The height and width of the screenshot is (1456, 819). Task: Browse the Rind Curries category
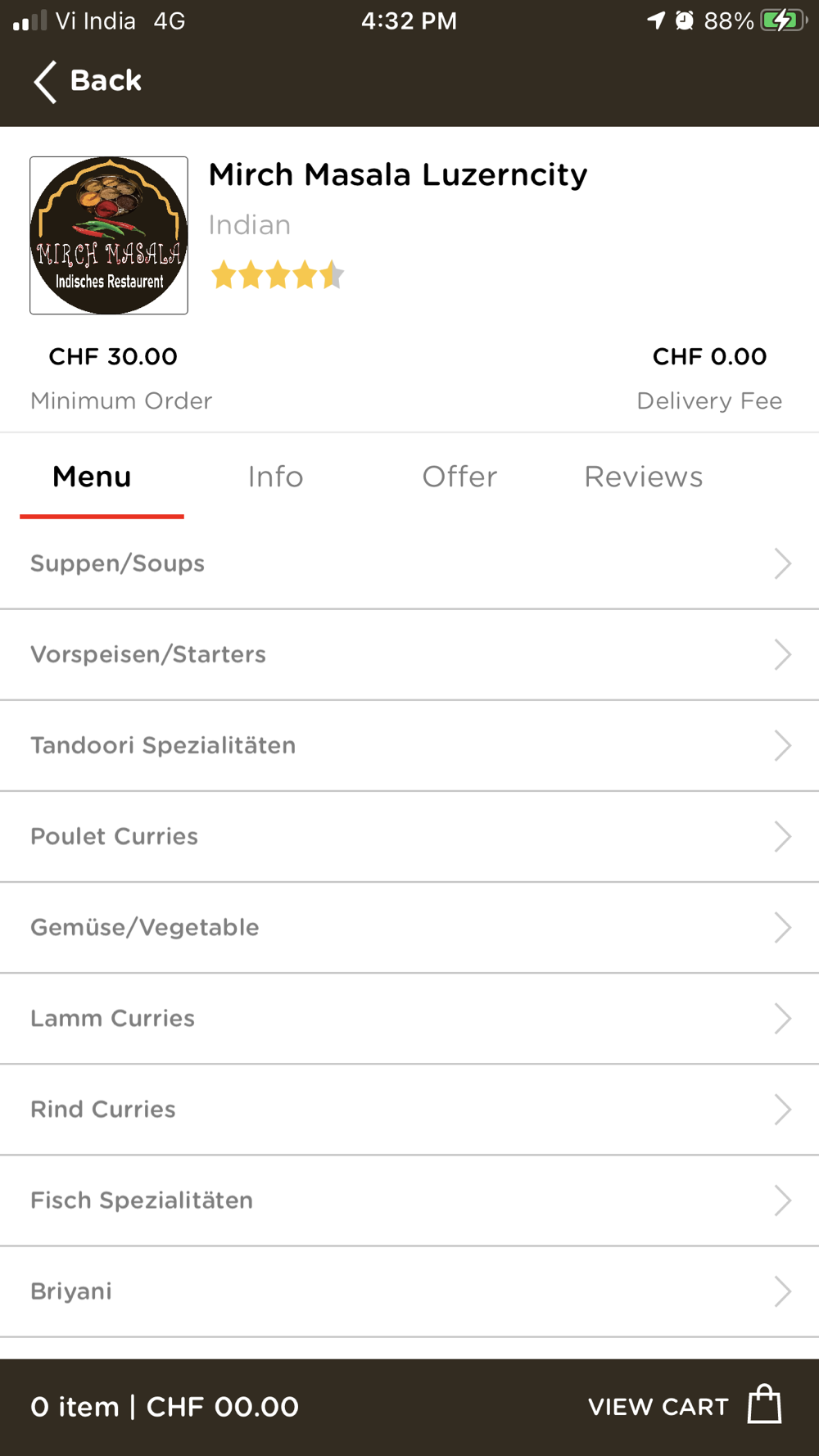coord(409,1109)
